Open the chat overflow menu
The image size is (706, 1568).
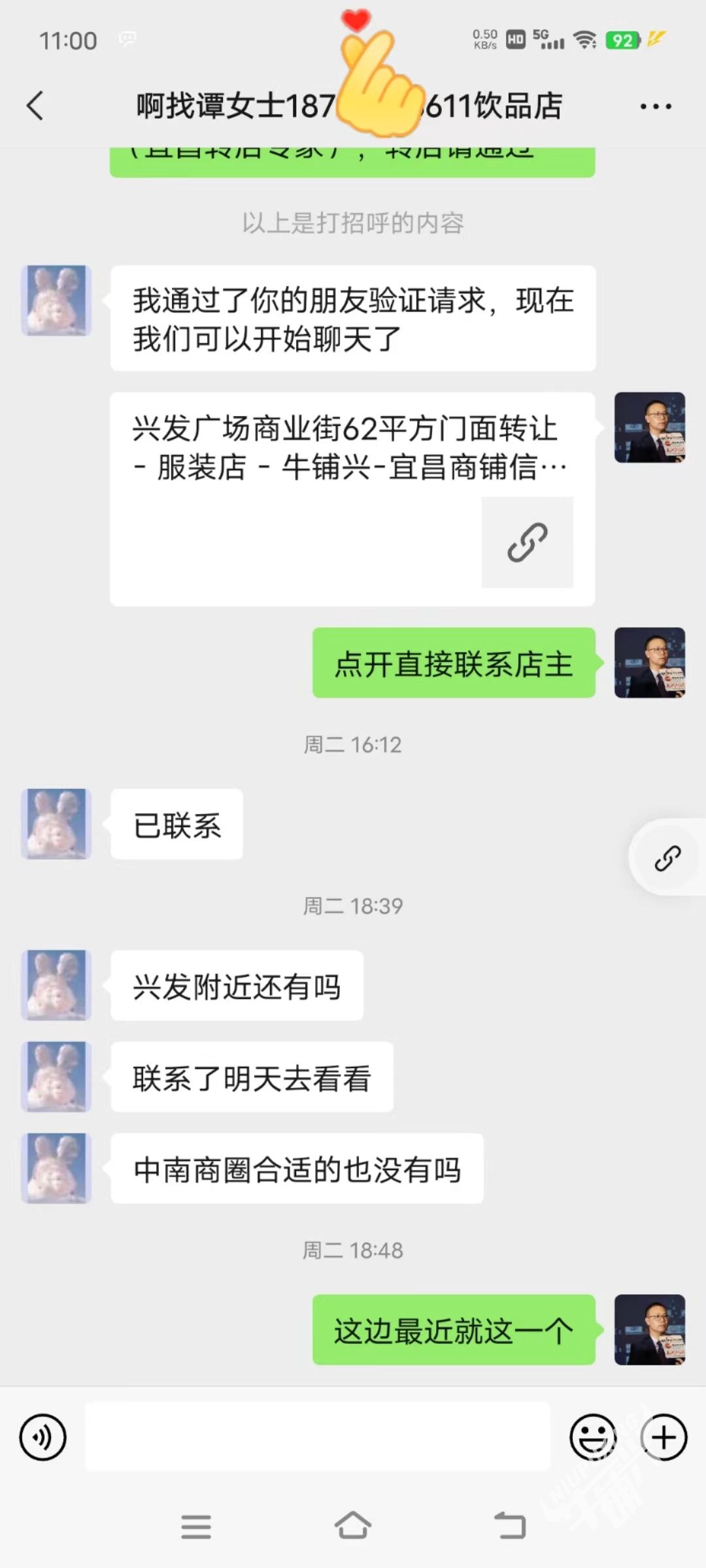pos(655,106)
